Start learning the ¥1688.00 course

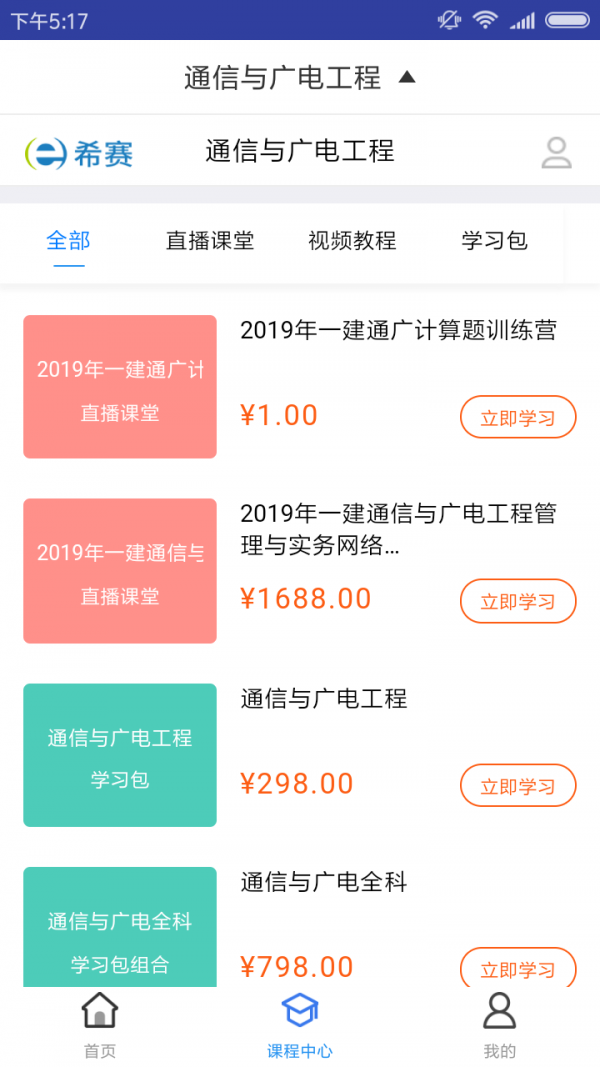(x=518, y=601)
